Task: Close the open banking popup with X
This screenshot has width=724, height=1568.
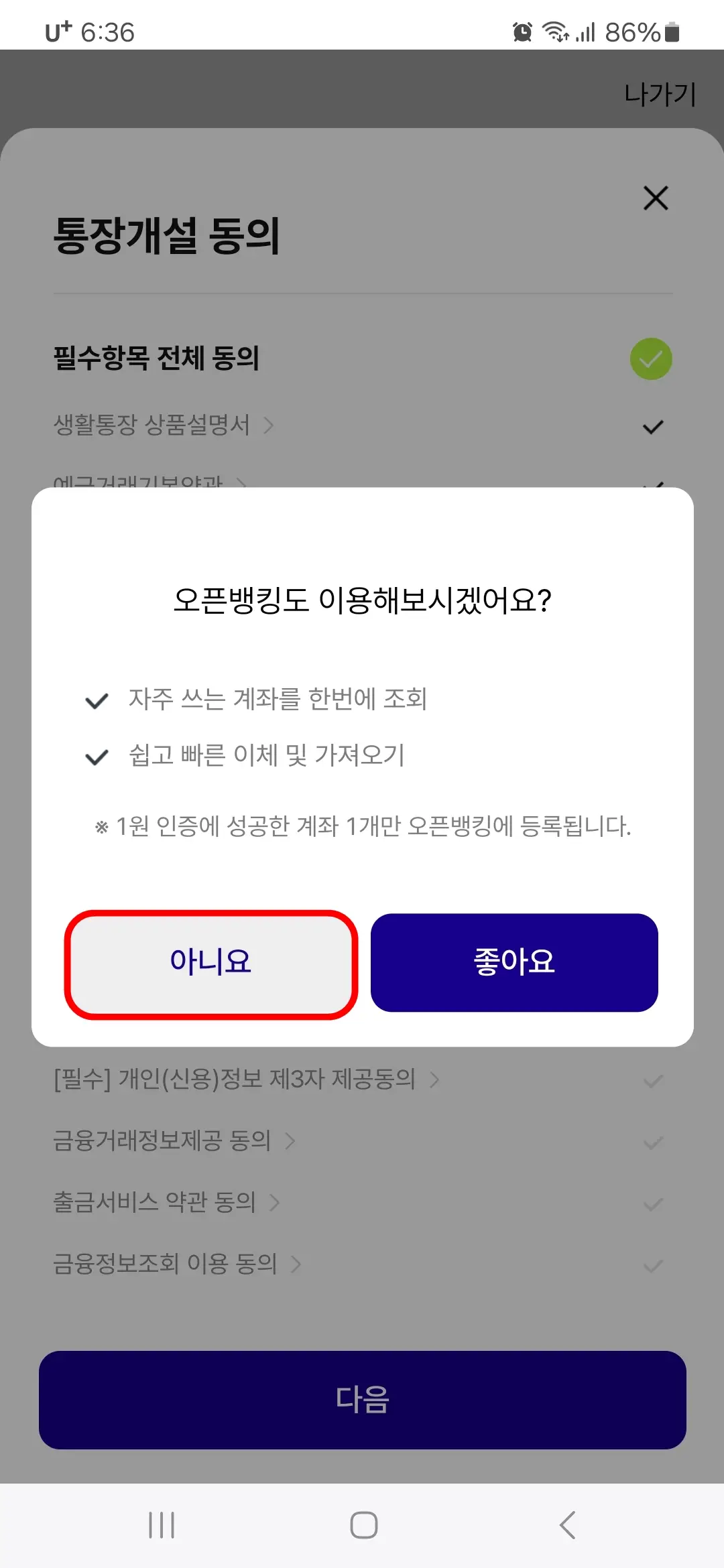Action: point(655,198)
